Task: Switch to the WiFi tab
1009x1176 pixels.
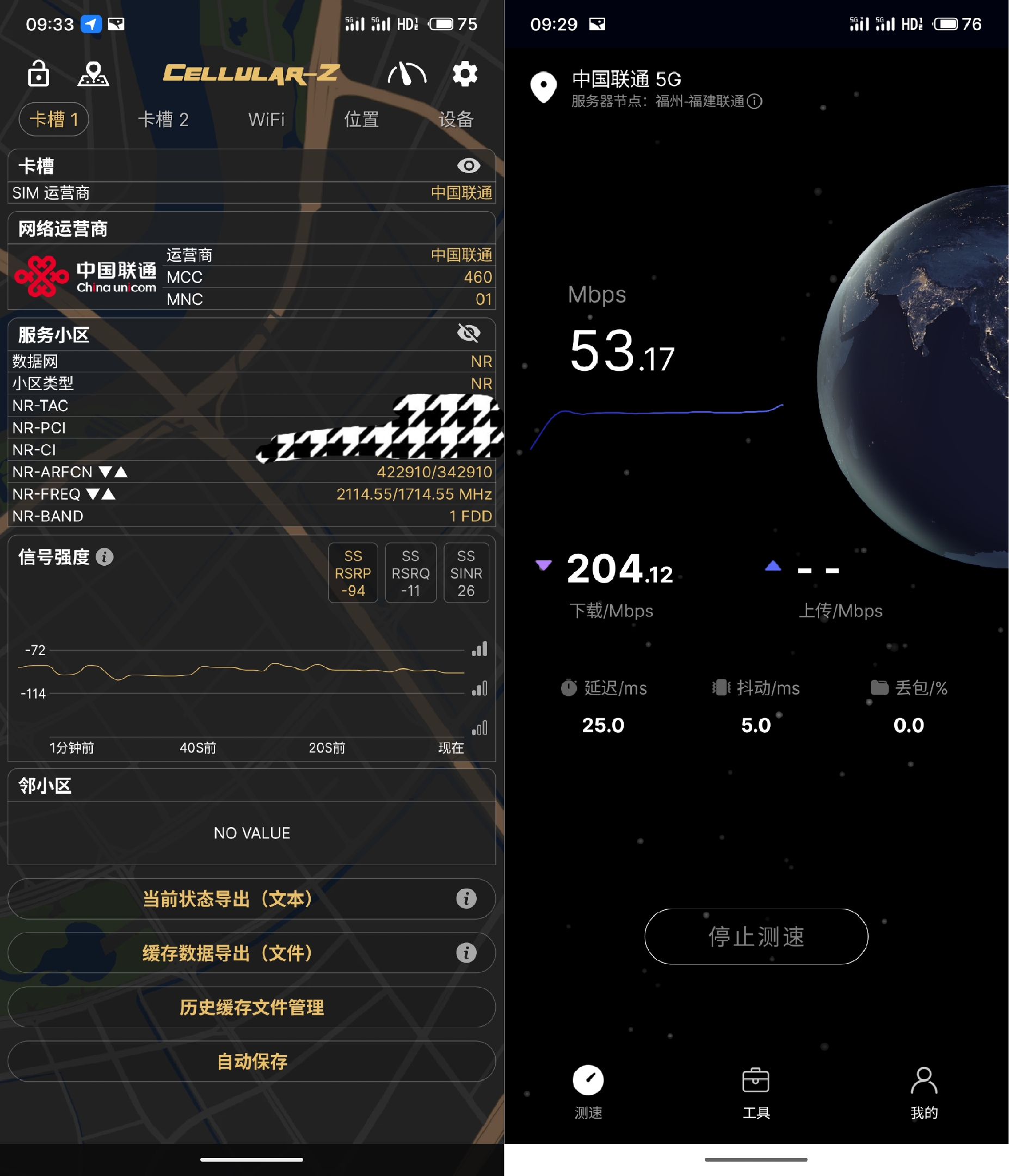Action: click(266, 119)
